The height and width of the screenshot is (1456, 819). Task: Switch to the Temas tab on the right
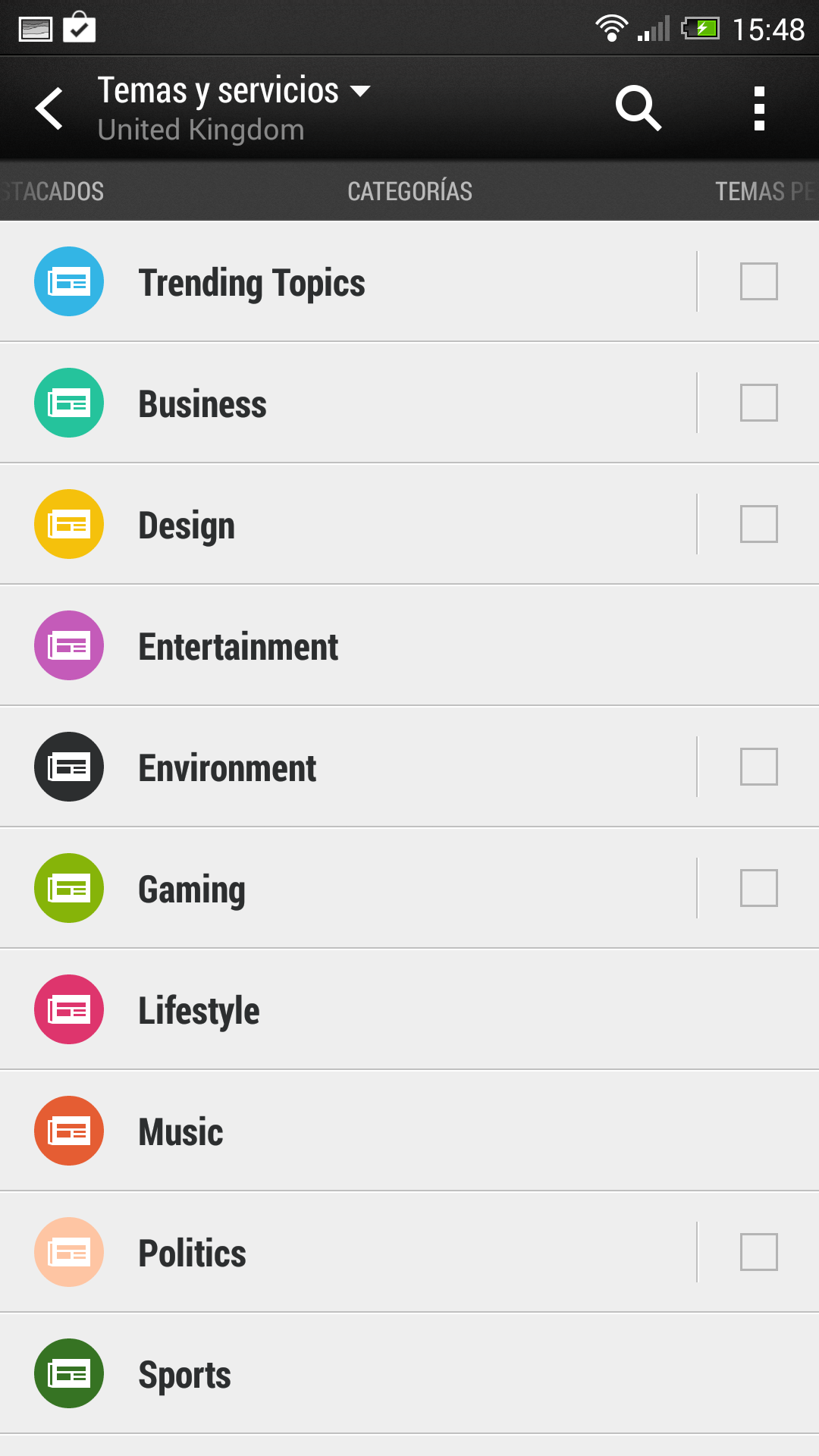pos(764,191)
